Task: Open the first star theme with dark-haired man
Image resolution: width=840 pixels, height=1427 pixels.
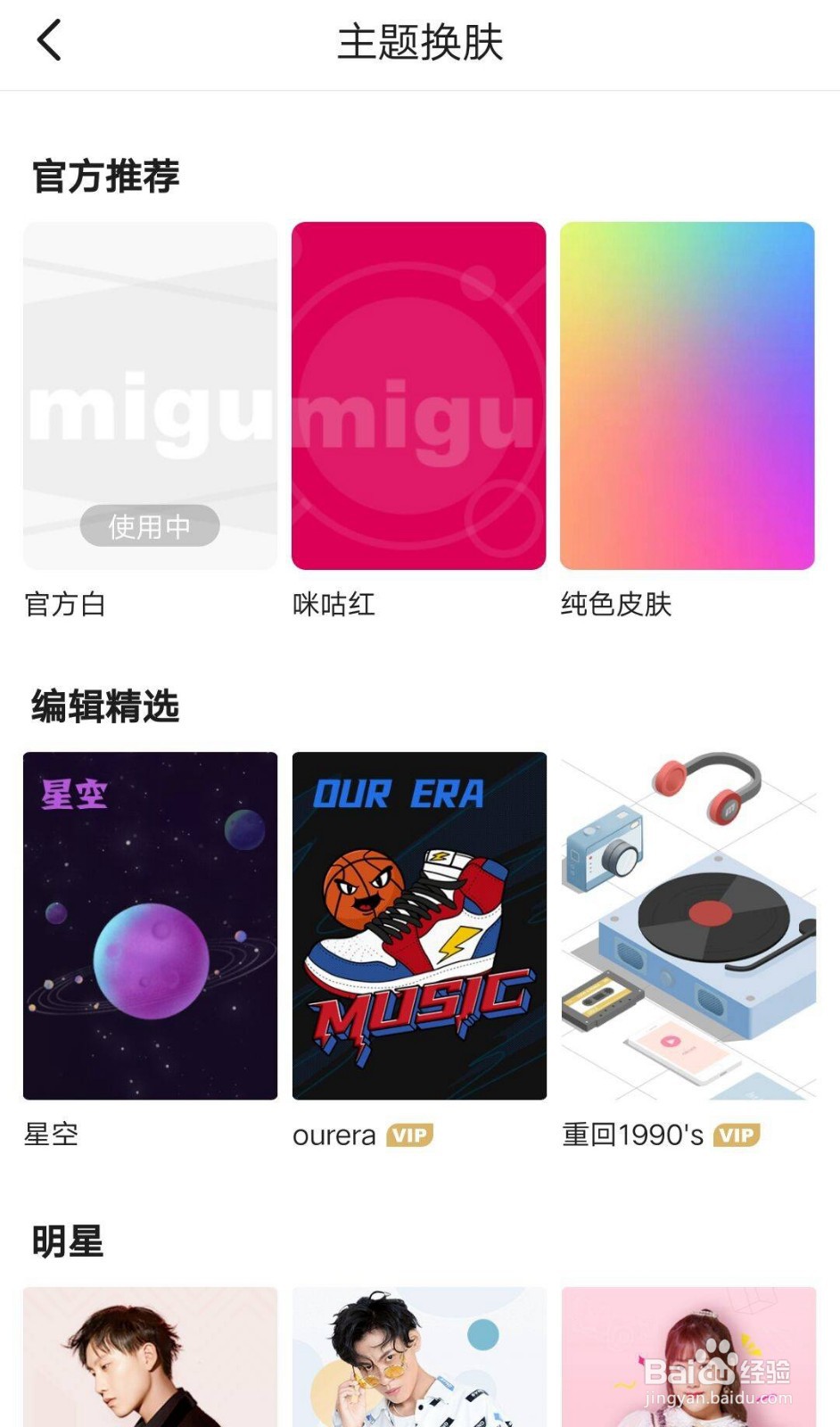Action: (150, 1357)
